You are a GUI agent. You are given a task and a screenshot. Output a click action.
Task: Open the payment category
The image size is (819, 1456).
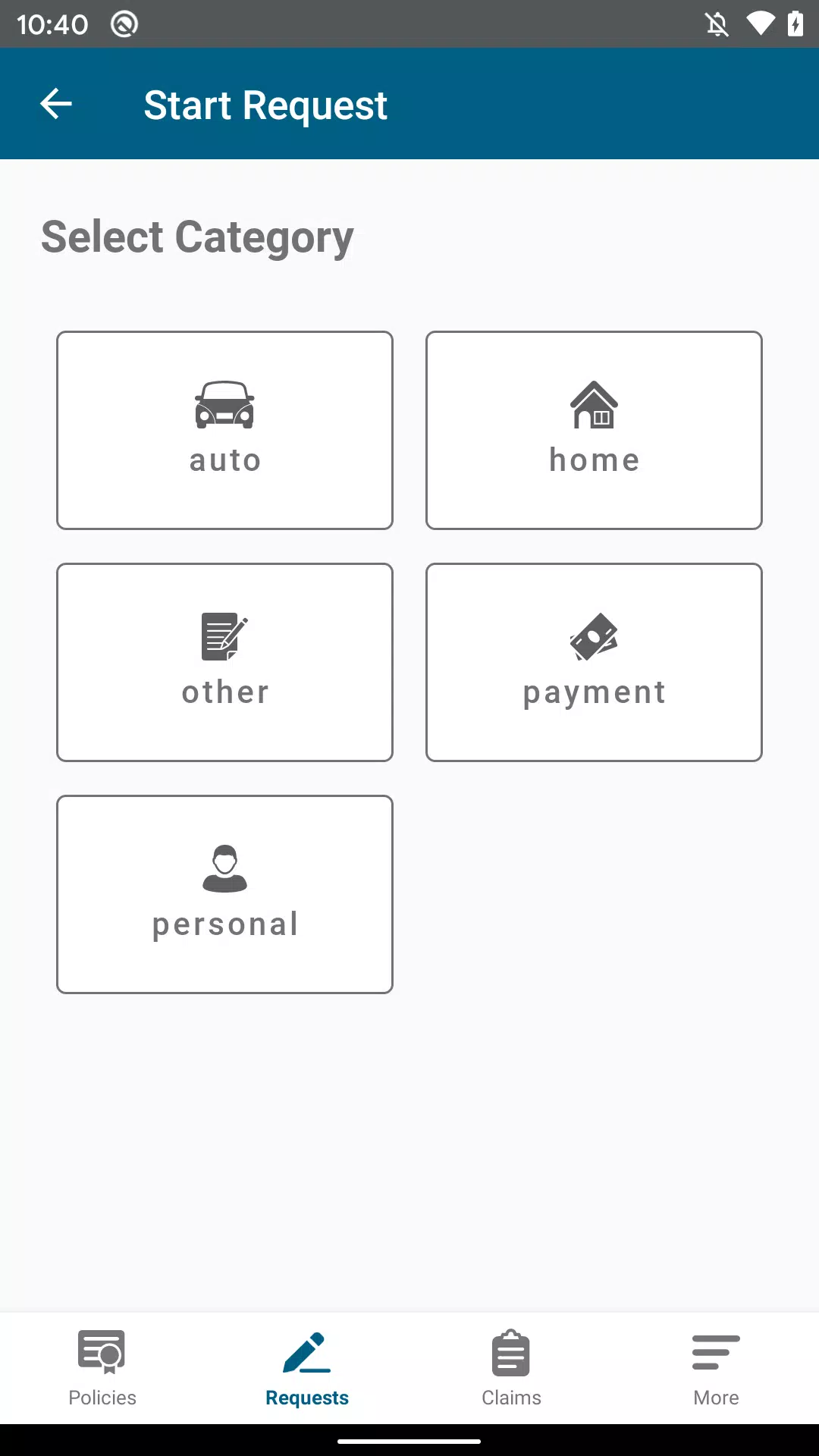coord(594,662)
